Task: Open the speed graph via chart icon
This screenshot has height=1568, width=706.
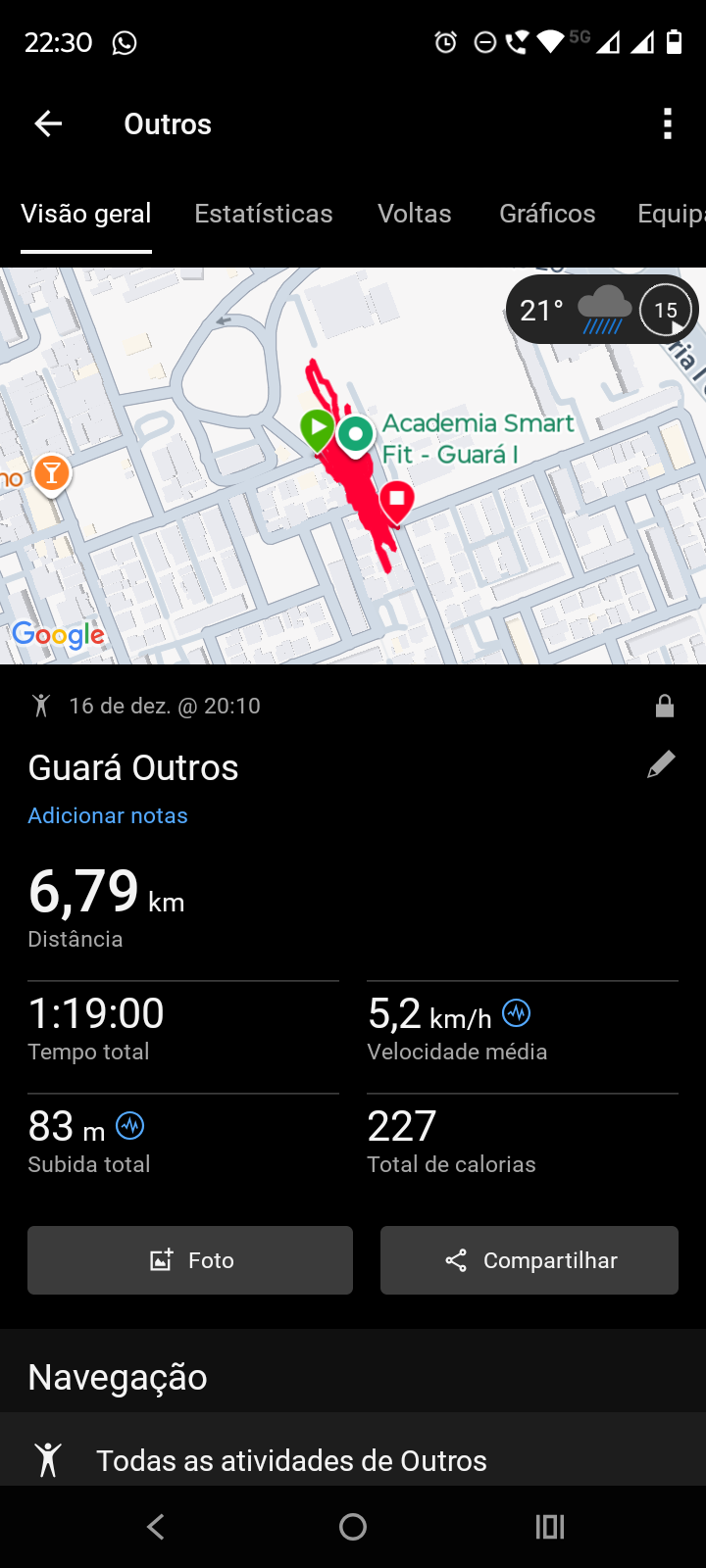Action: tap(515, 1013)
